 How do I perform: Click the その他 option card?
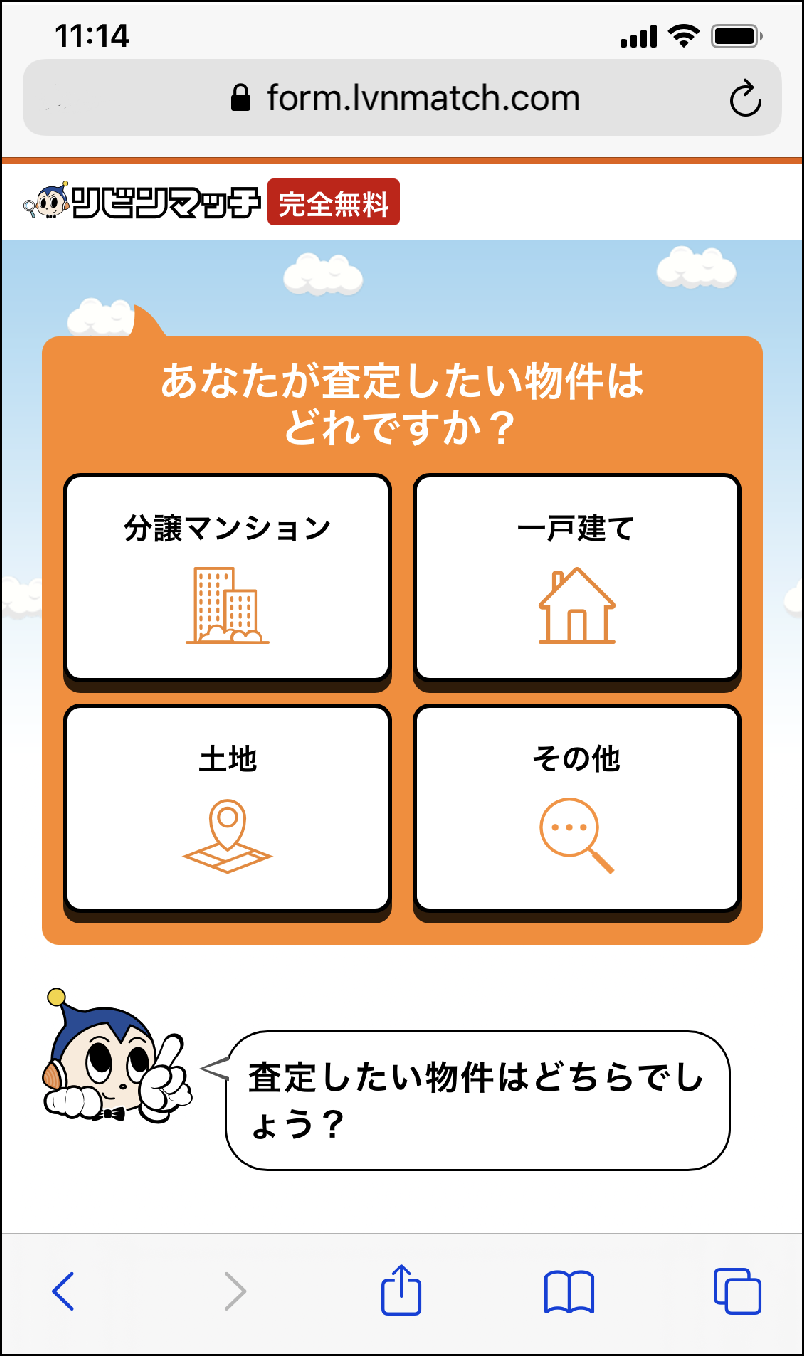[x=576, y=806]
